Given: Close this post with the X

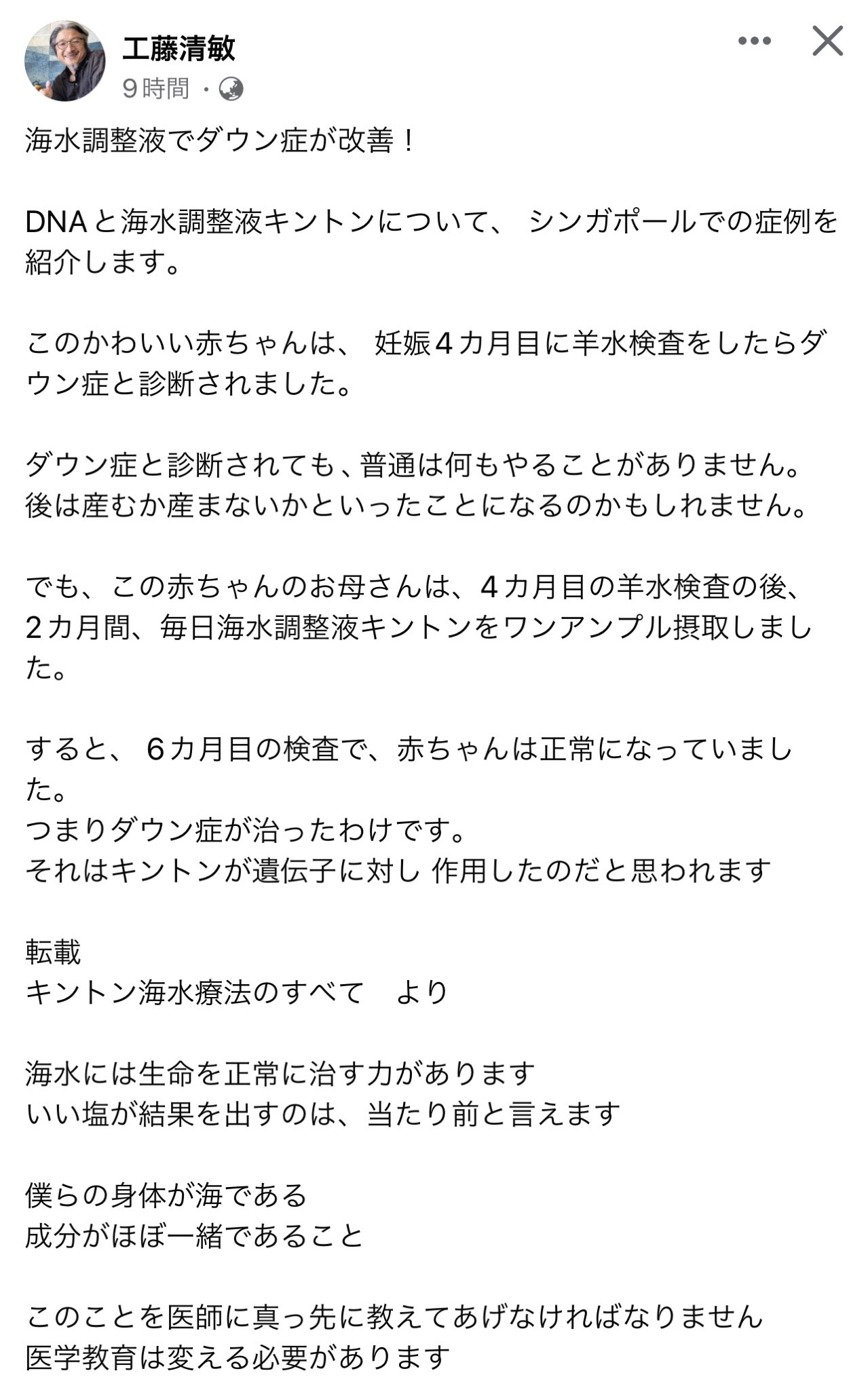Looking at the screenshot, I should [827, 41].
